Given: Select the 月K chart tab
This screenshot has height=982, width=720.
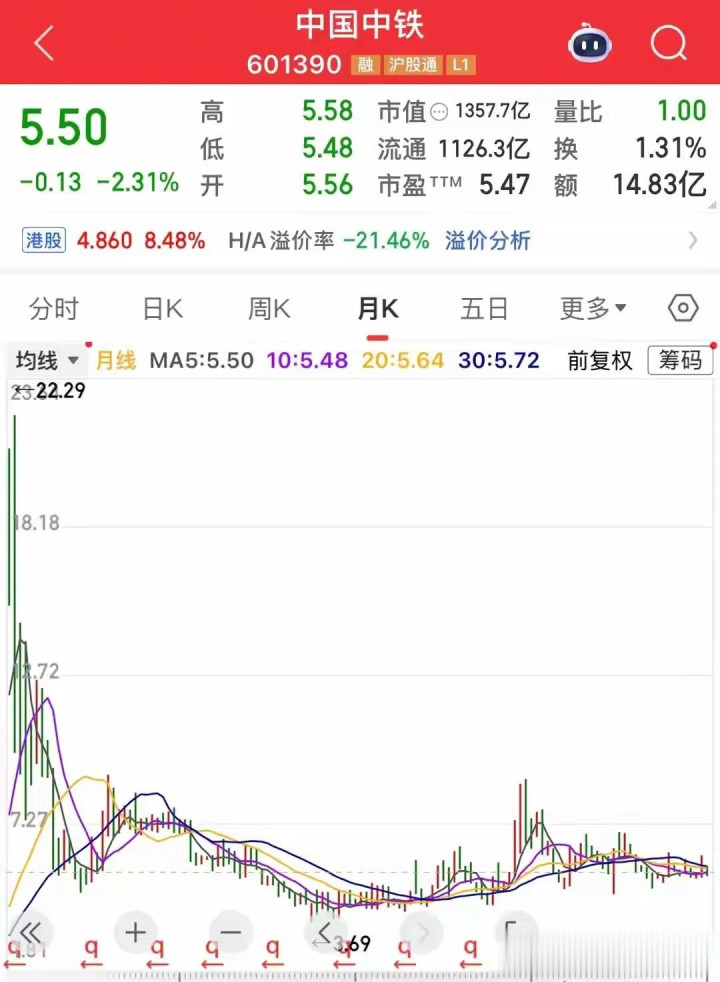Looking at the screenshot, I should tap(377, 309).
